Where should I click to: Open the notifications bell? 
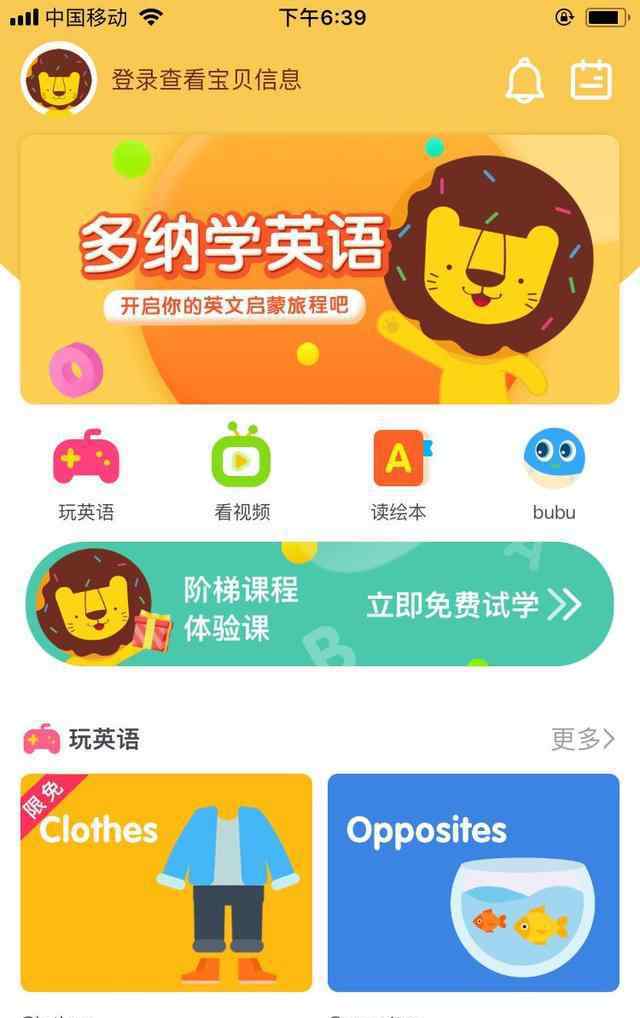pyautogui.click(x=524, y=80)
